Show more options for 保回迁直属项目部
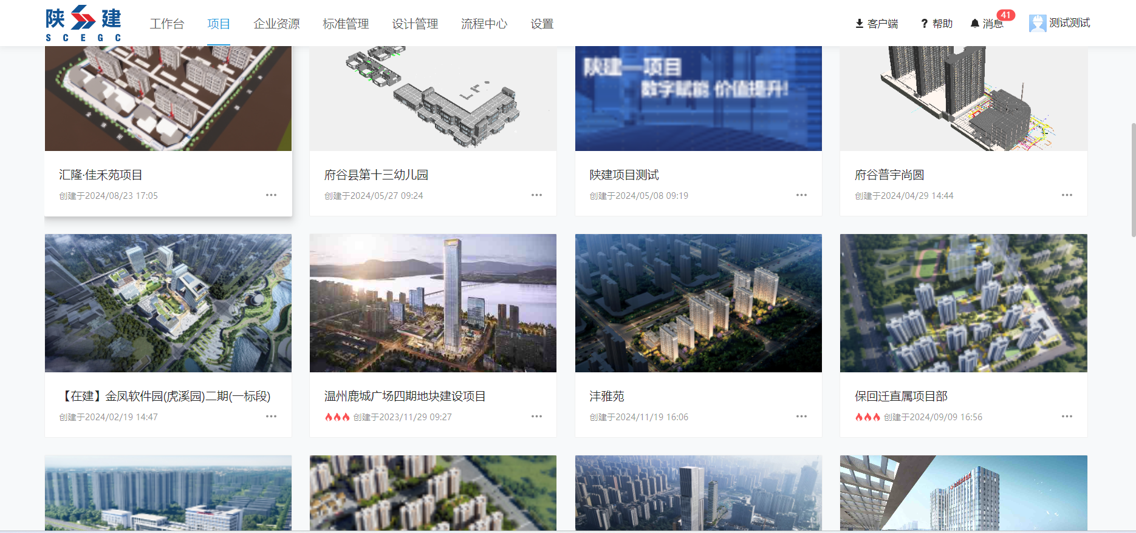This screenshot has width=1136, height=533. click(1067, 417)
